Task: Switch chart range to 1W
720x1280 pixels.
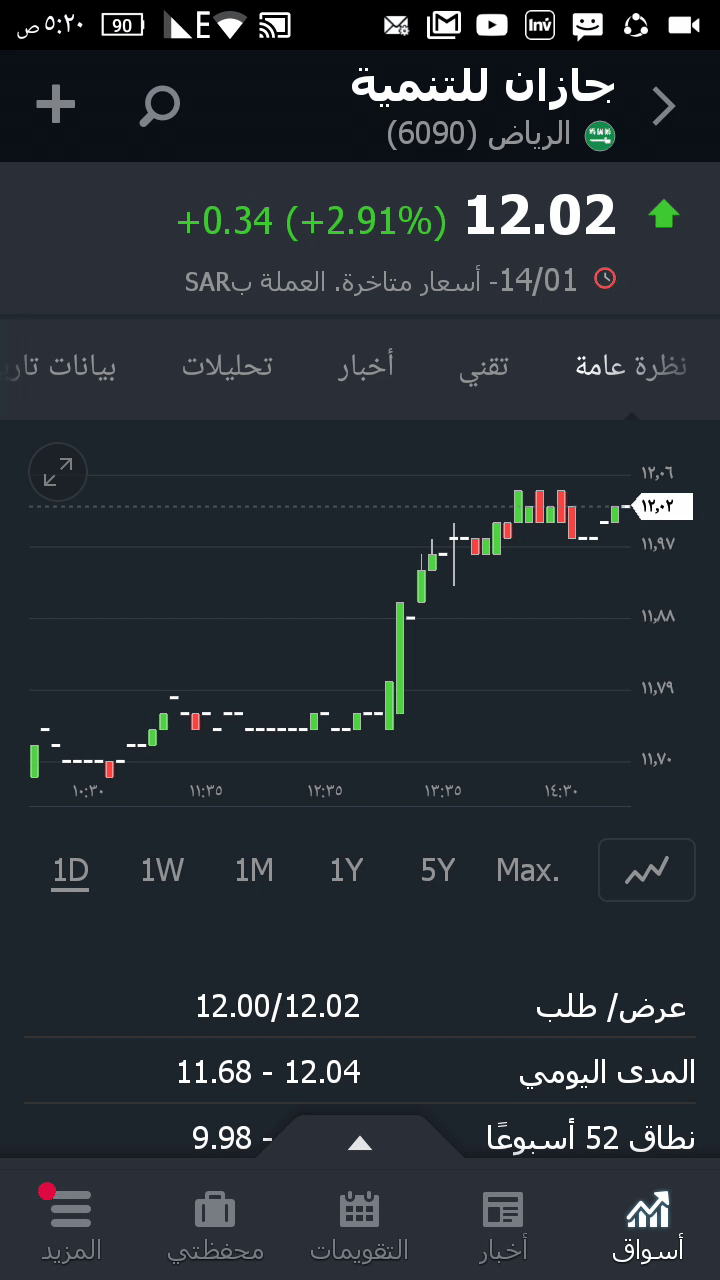Action: (x=162, y=871)
